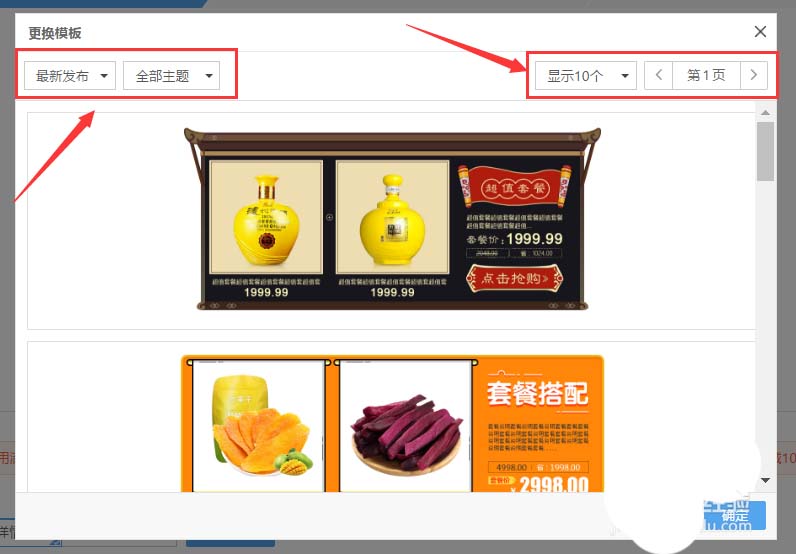This screenshot has width=796, height=554.
Task: Select the yellow liquor bottle template
Action: (392, 219)
